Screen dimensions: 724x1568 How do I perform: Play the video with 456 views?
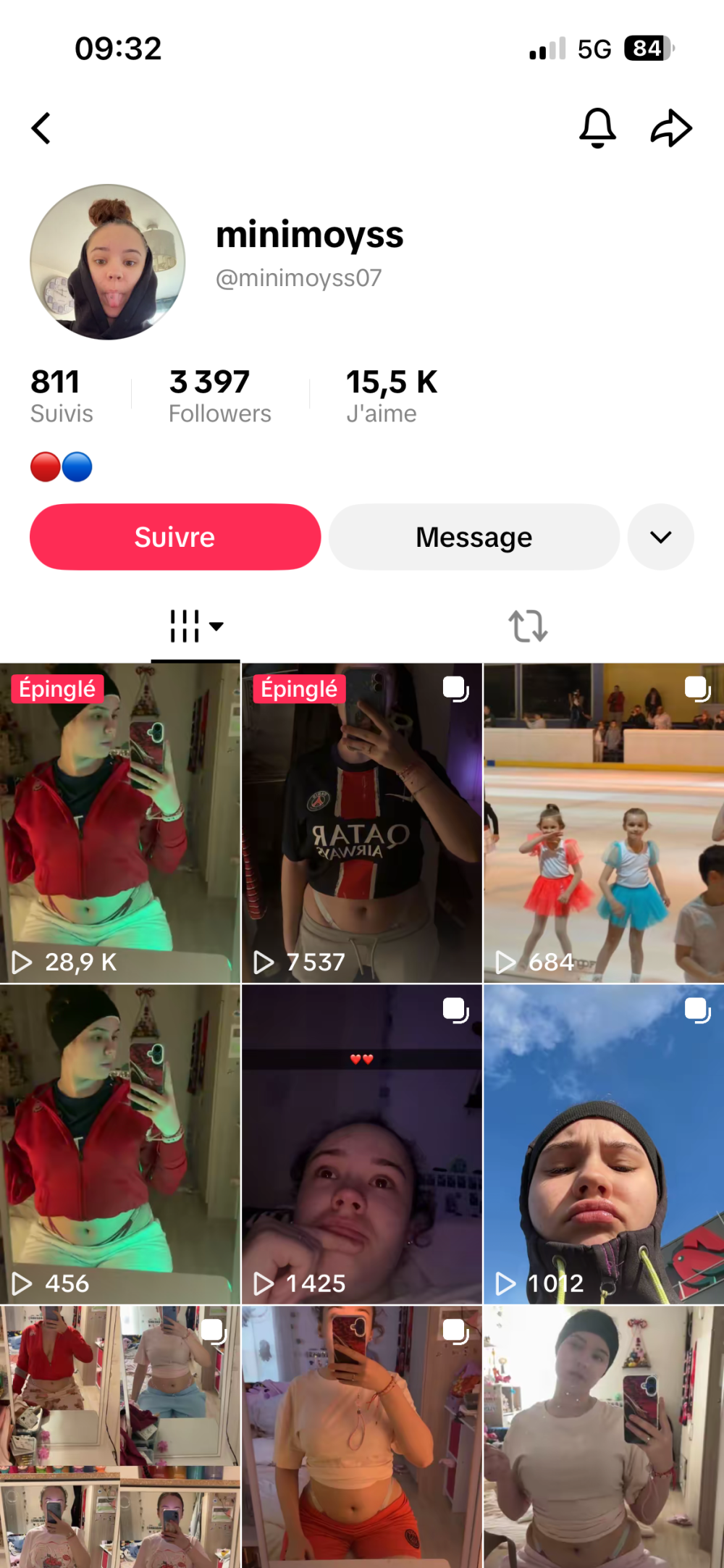119,1144
